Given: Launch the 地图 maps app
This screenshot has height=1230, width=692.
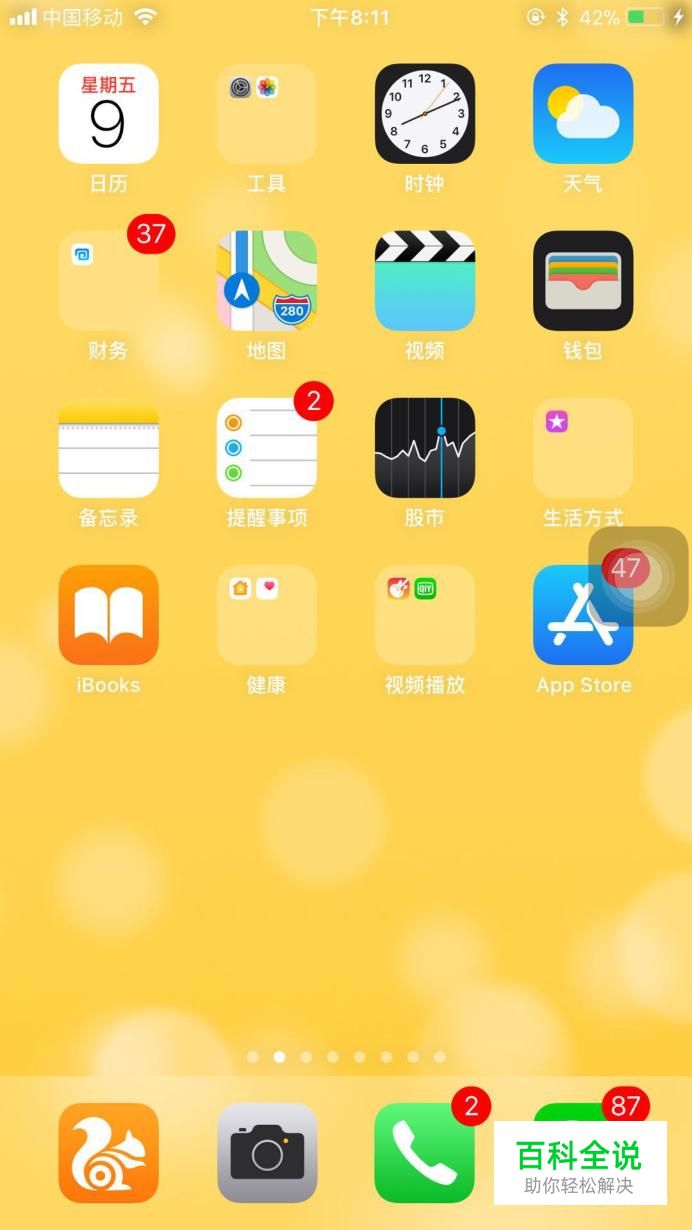Looking at the screenshot, I should 266,281.
